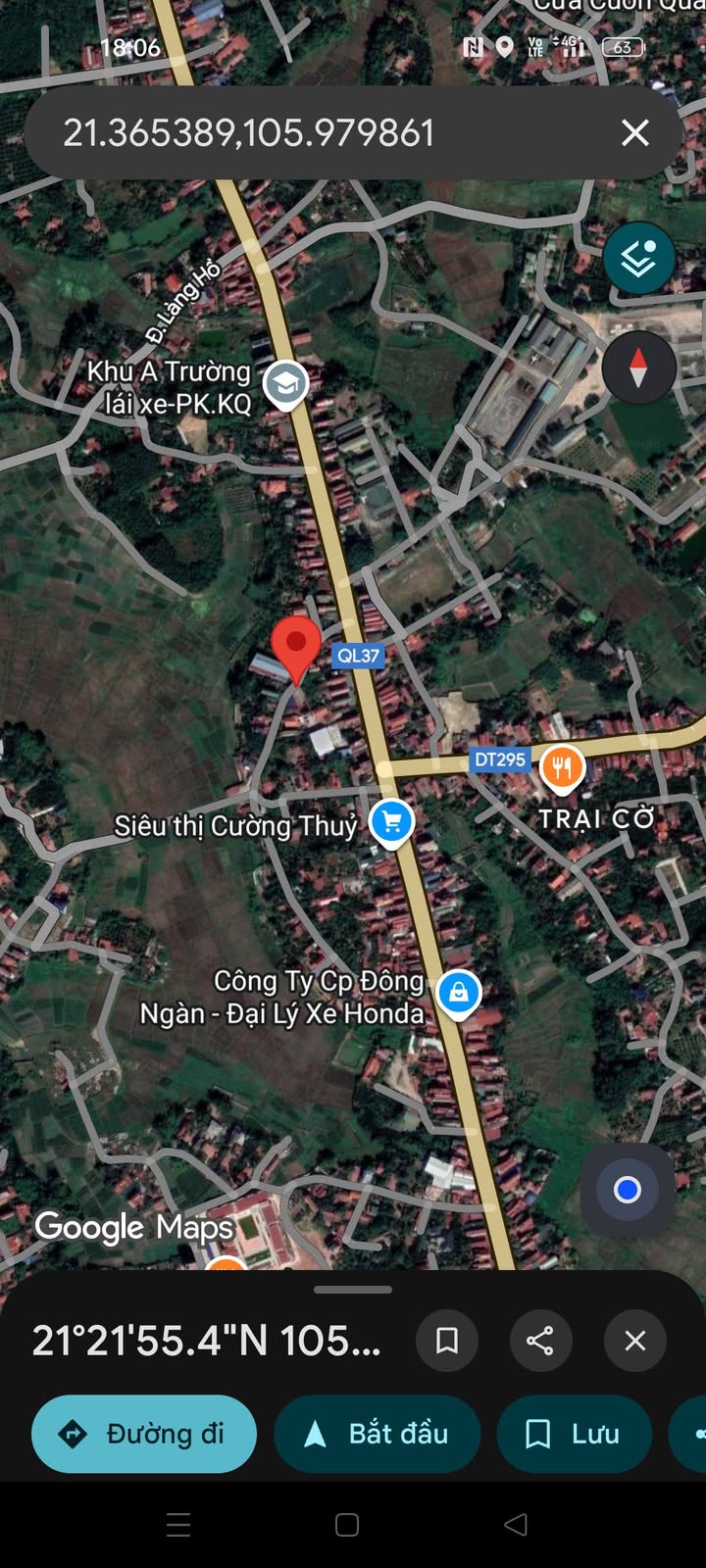Center the map on my location
Screen dimensions: 706x1568
(x=628, y=1190)
